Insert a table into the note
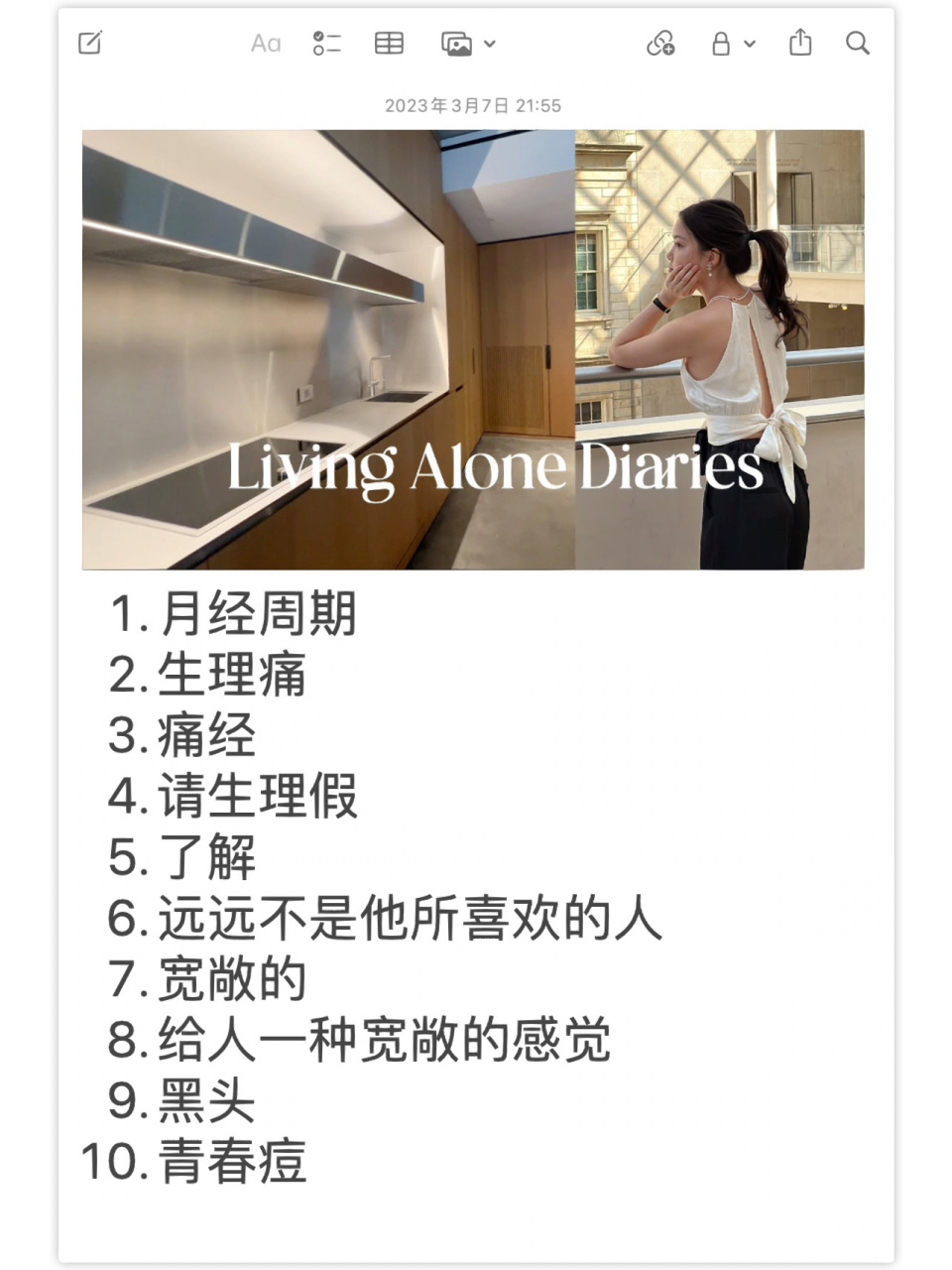This screenshot has width=952, height=1270. (x=390, y=44)
